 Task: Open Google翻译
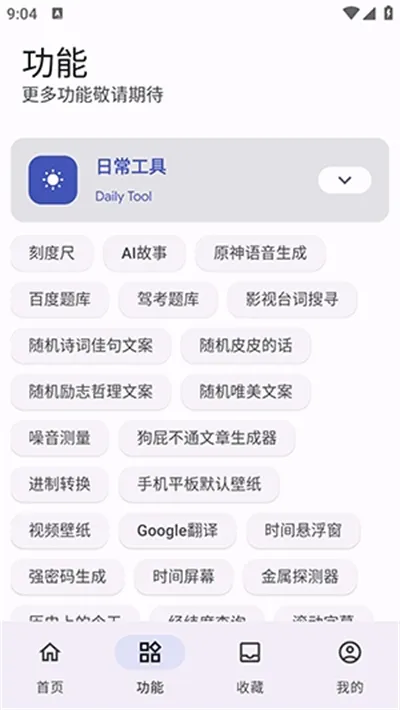pyautogui.click(x=178, y=531)
